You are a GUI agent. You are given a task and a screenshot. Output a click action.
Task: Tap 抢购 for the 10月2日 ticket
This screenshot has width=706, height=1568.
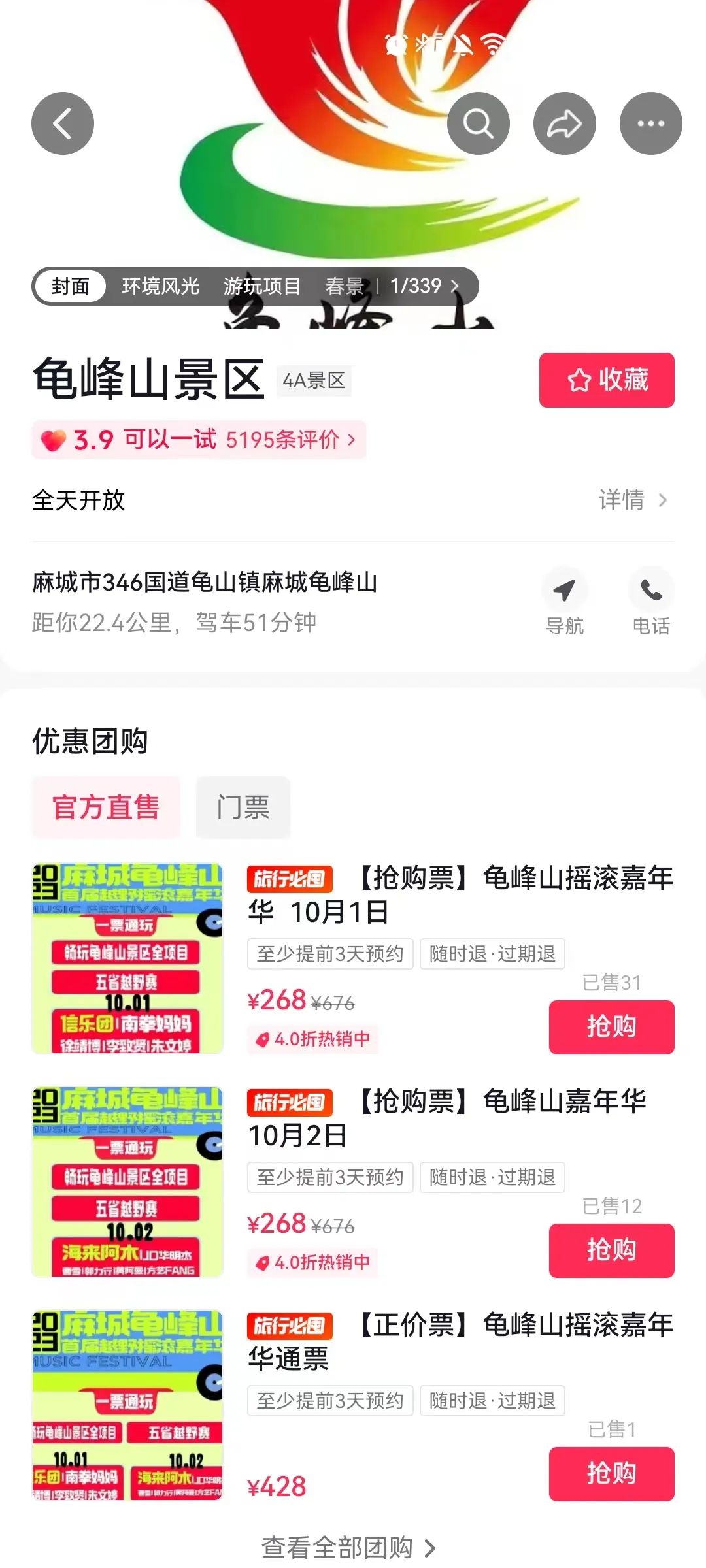click(611, 1250)
